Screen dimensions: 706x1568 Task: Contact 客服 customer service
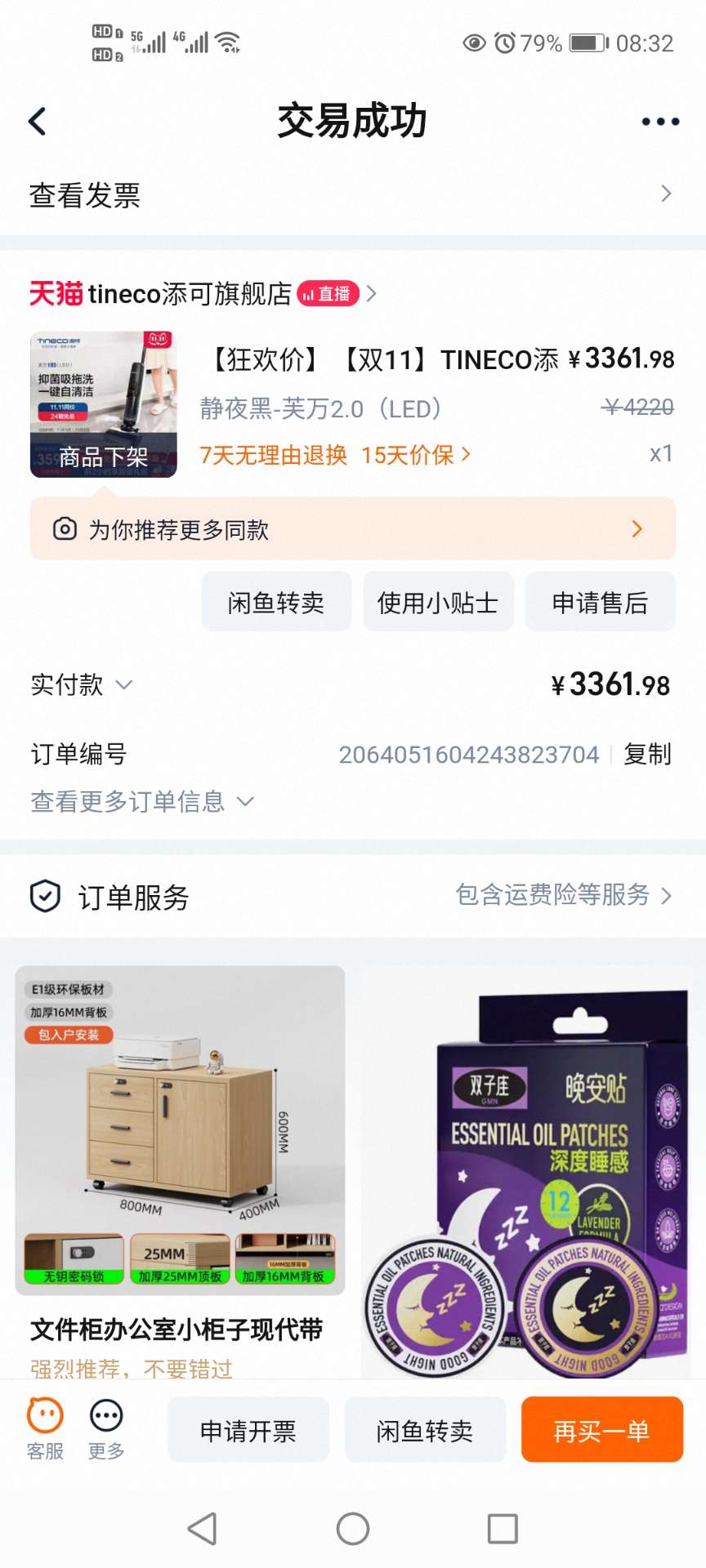45,1427
